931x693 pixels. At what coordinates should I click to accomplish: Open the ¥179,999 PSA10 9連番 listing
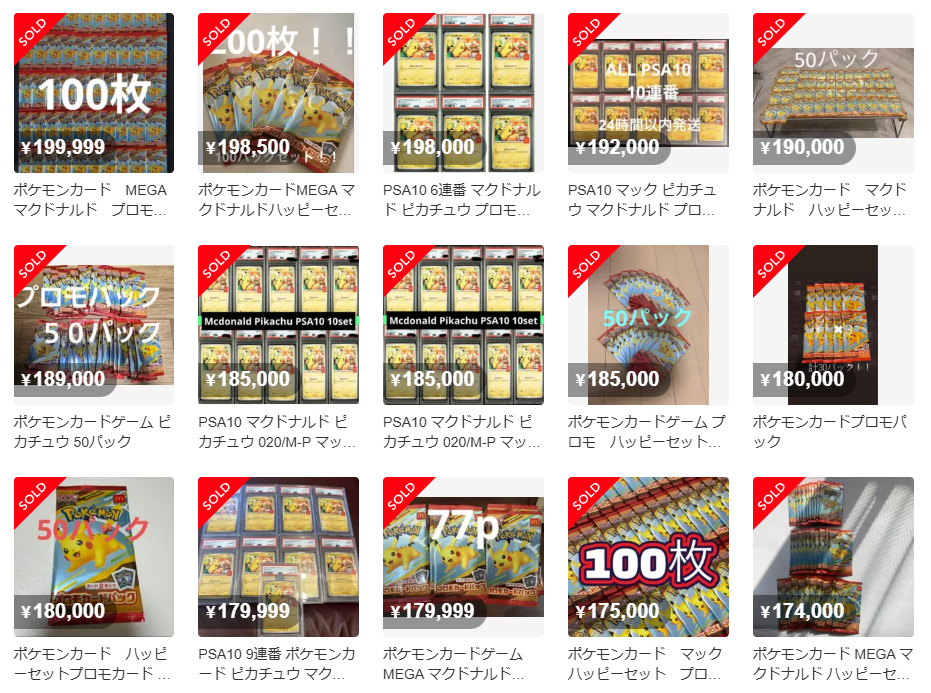(x=278, y=557)
